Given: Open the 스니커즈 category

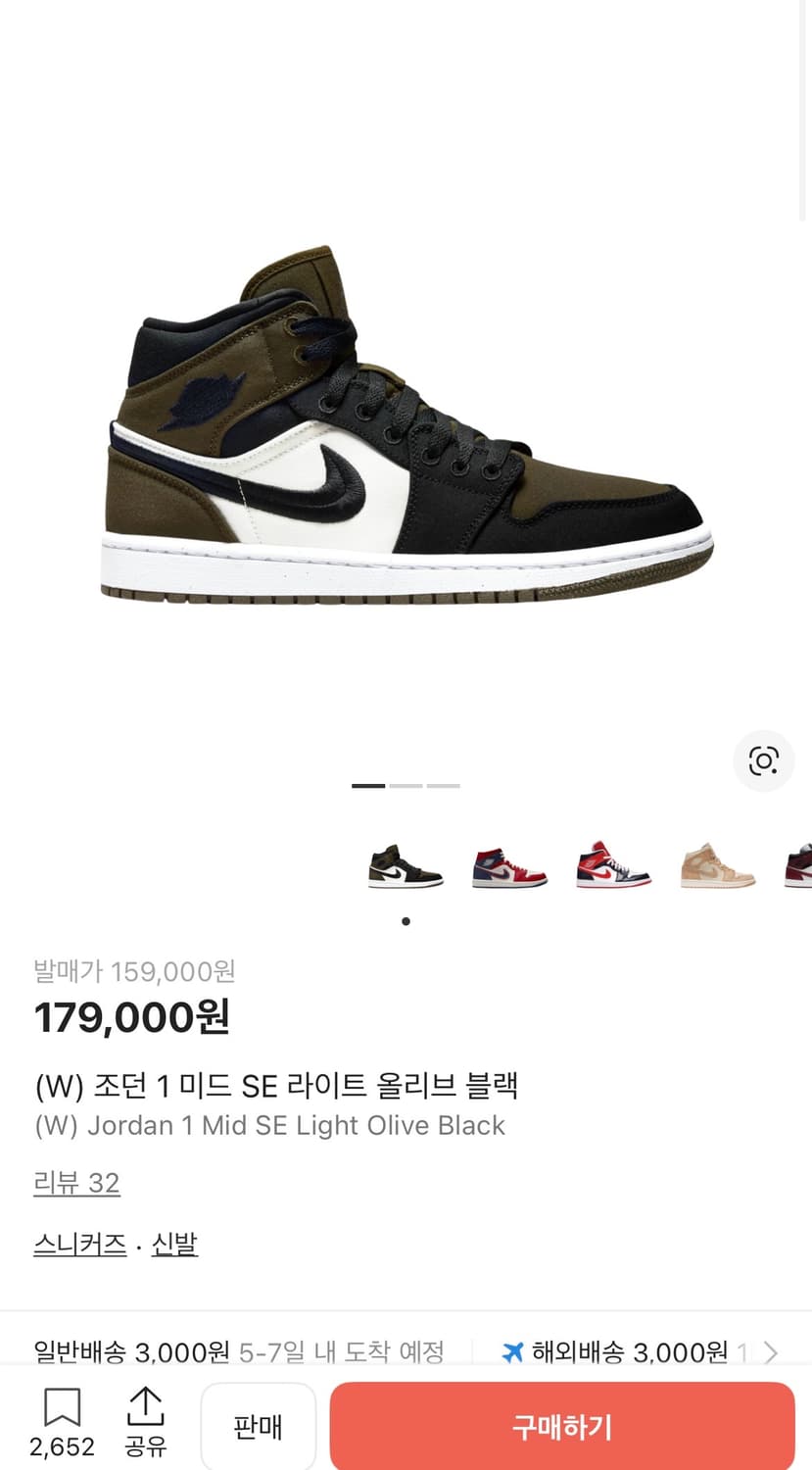Looking at the screenshot, I should [79, 1243].
